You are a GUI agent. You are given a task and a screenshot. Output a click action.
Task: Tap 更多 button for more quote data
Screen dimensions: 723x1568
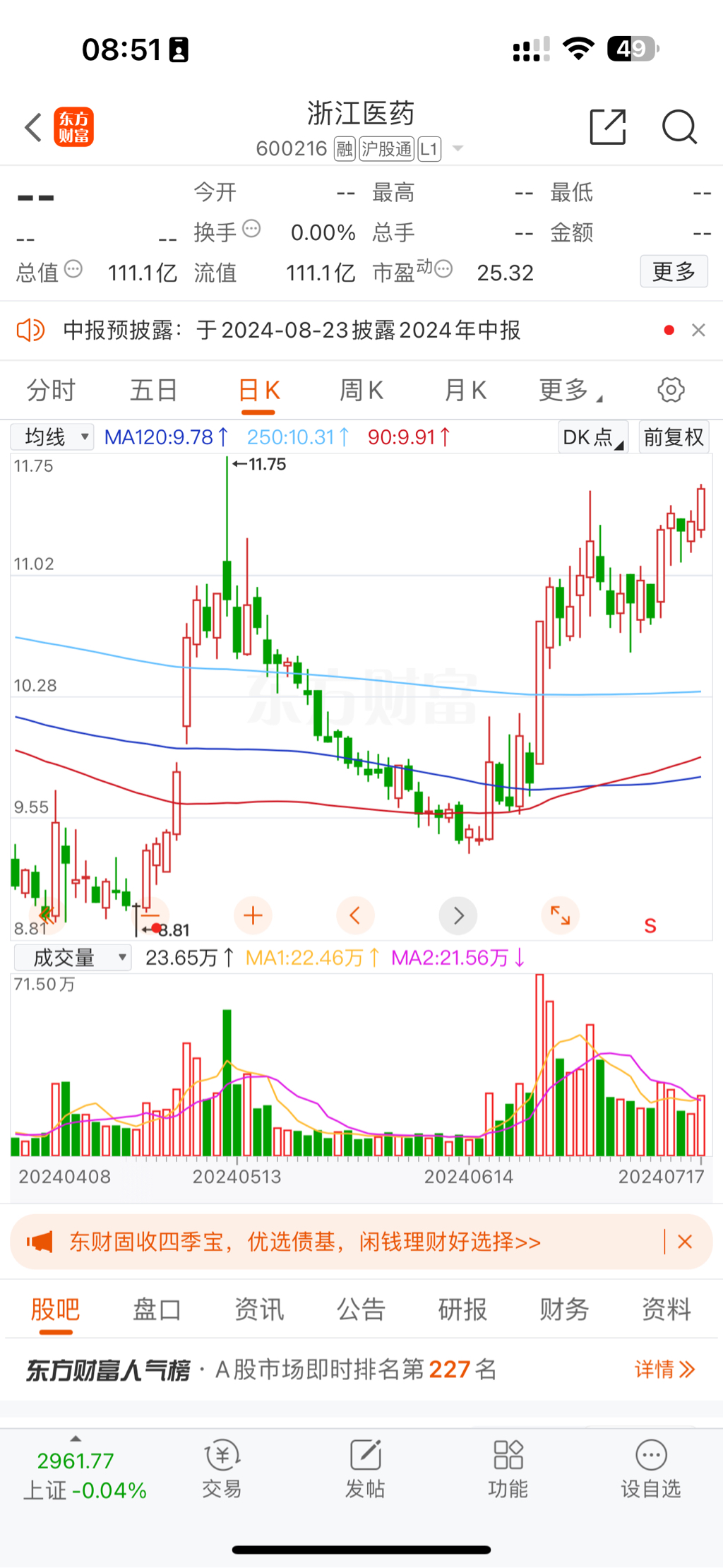(674, 272)
